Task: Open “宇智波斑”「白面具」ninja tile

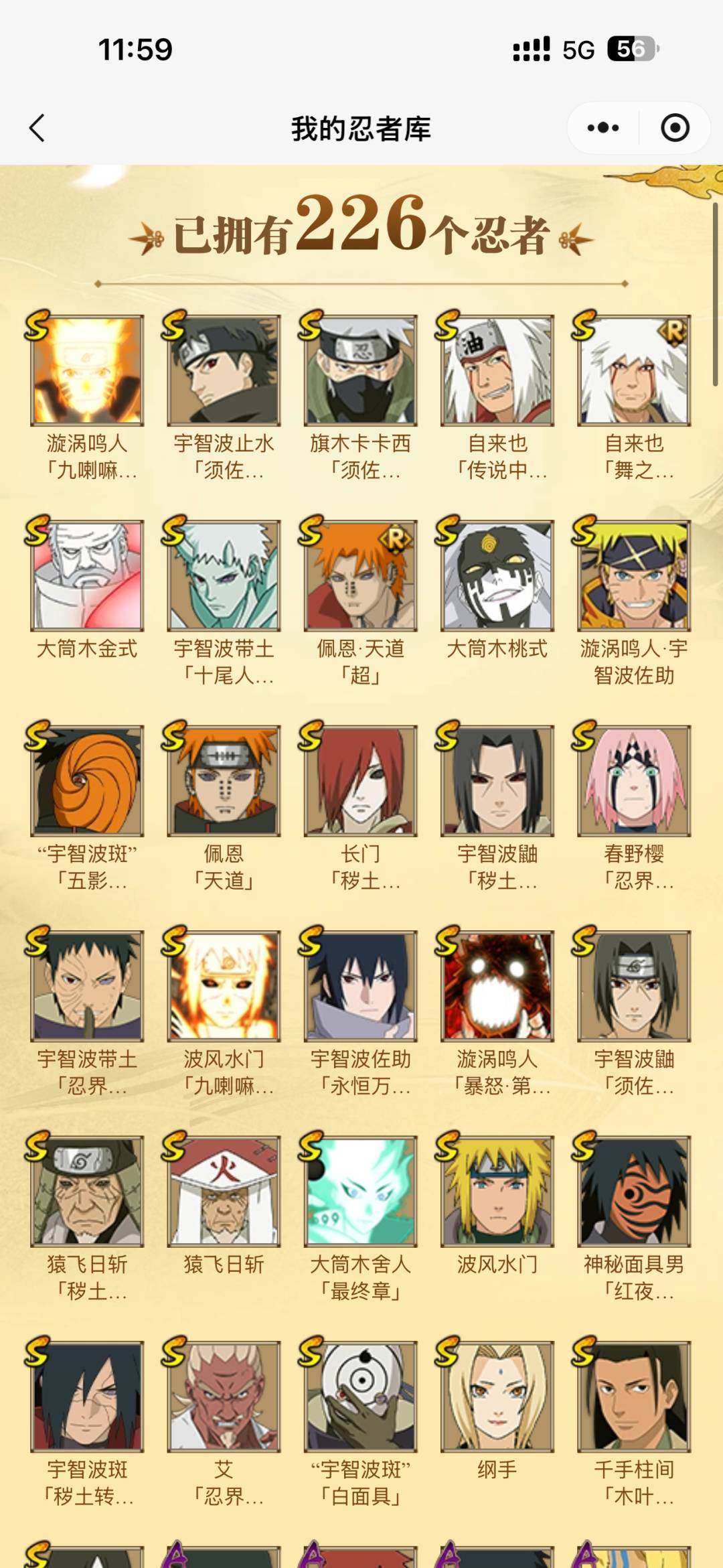Action: point(361,1397)
